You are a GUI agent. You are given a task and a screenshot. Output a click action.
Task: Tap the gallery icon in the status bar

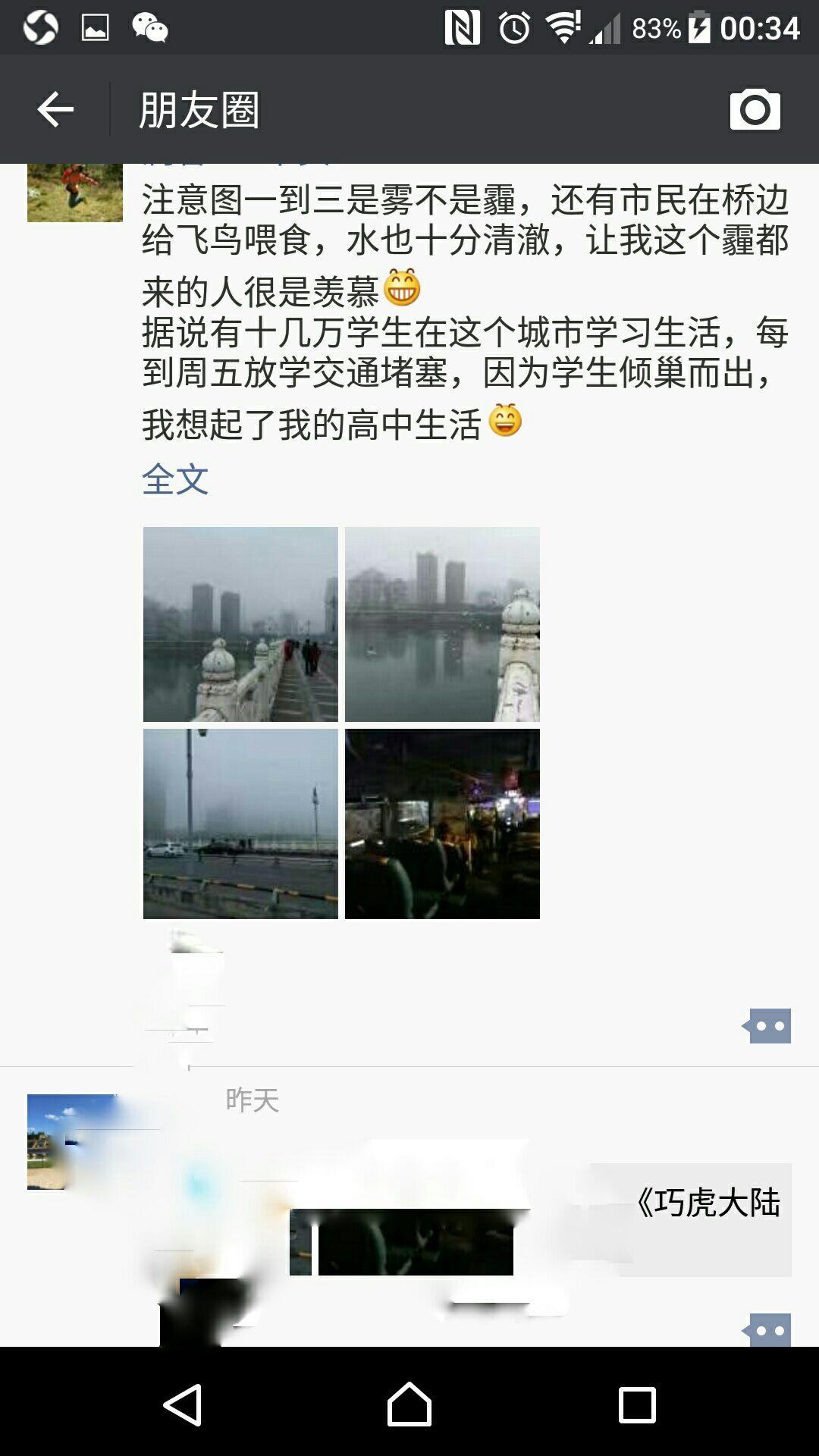click(93, 28)
